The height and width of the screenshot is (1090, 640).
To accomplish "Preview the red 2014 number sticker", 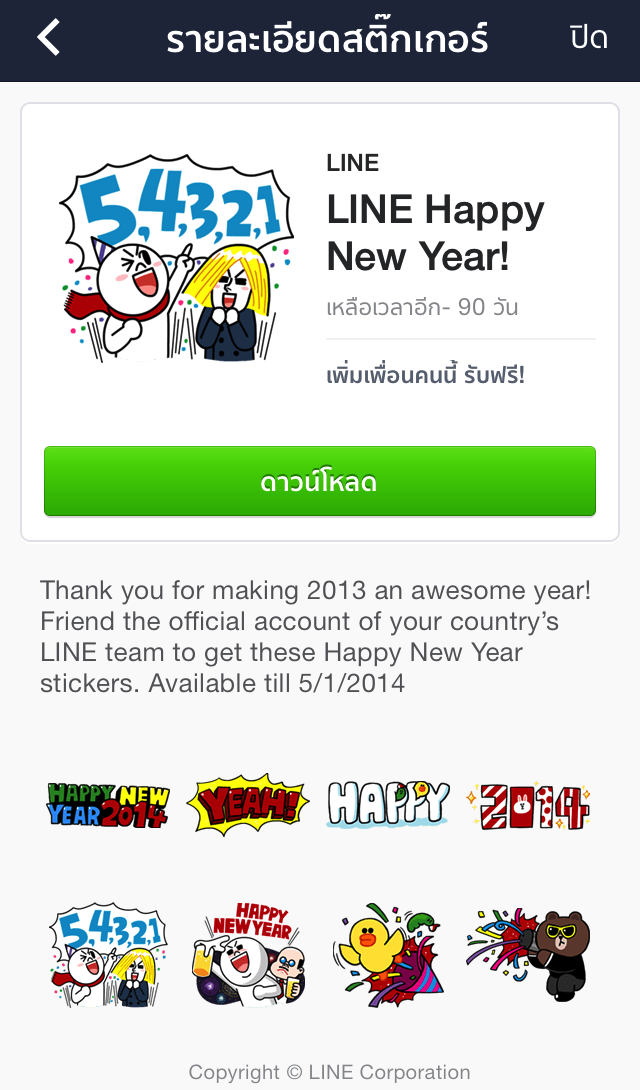I will tap(528, 806).
